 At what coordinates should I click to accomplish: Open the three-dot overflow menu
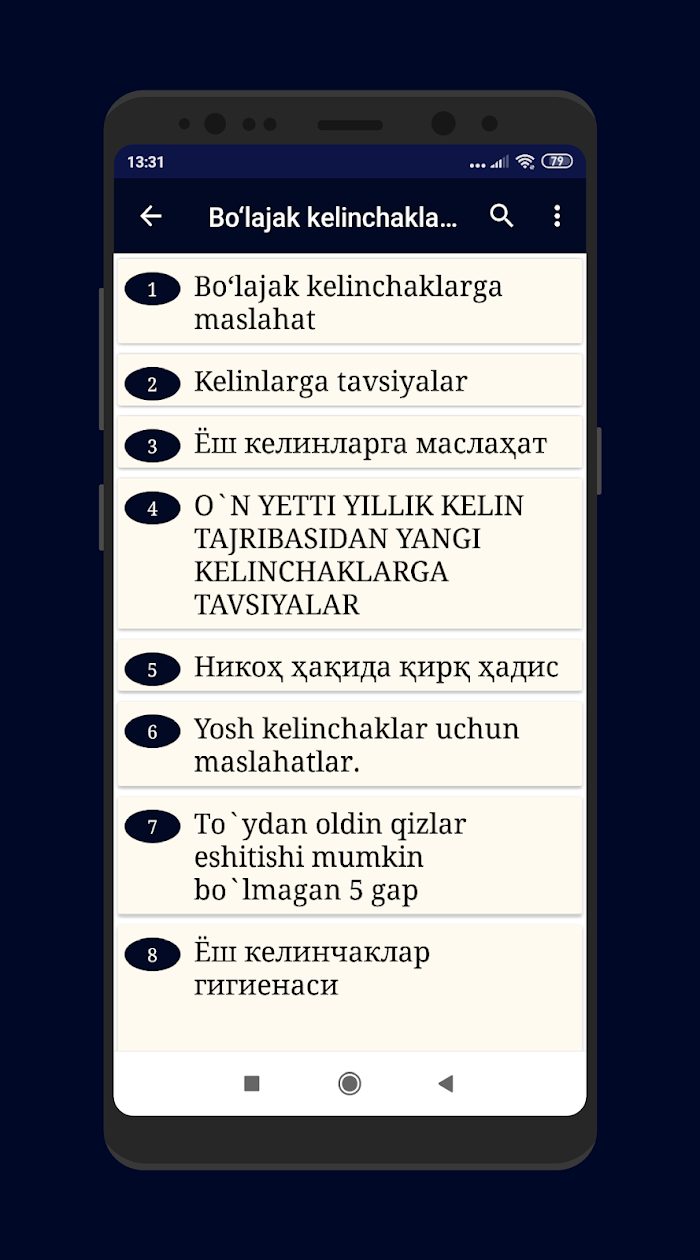tap(557, 216)
